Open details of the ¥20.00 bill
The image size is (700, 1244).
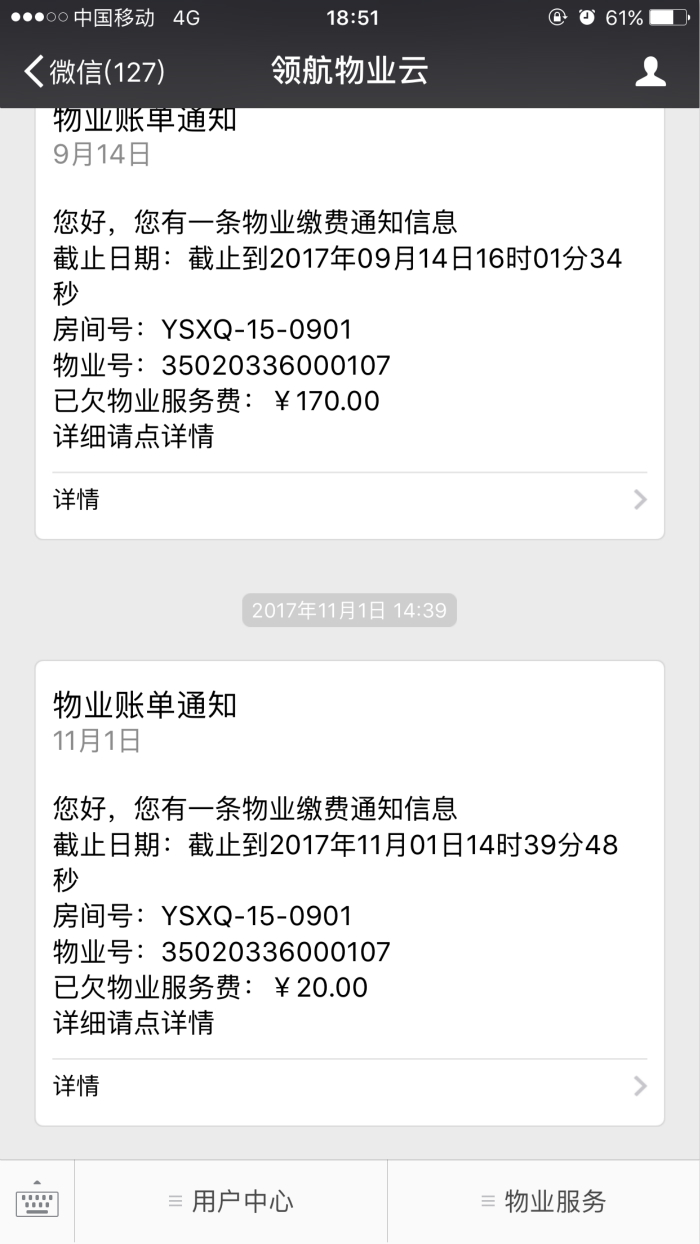349,1086
